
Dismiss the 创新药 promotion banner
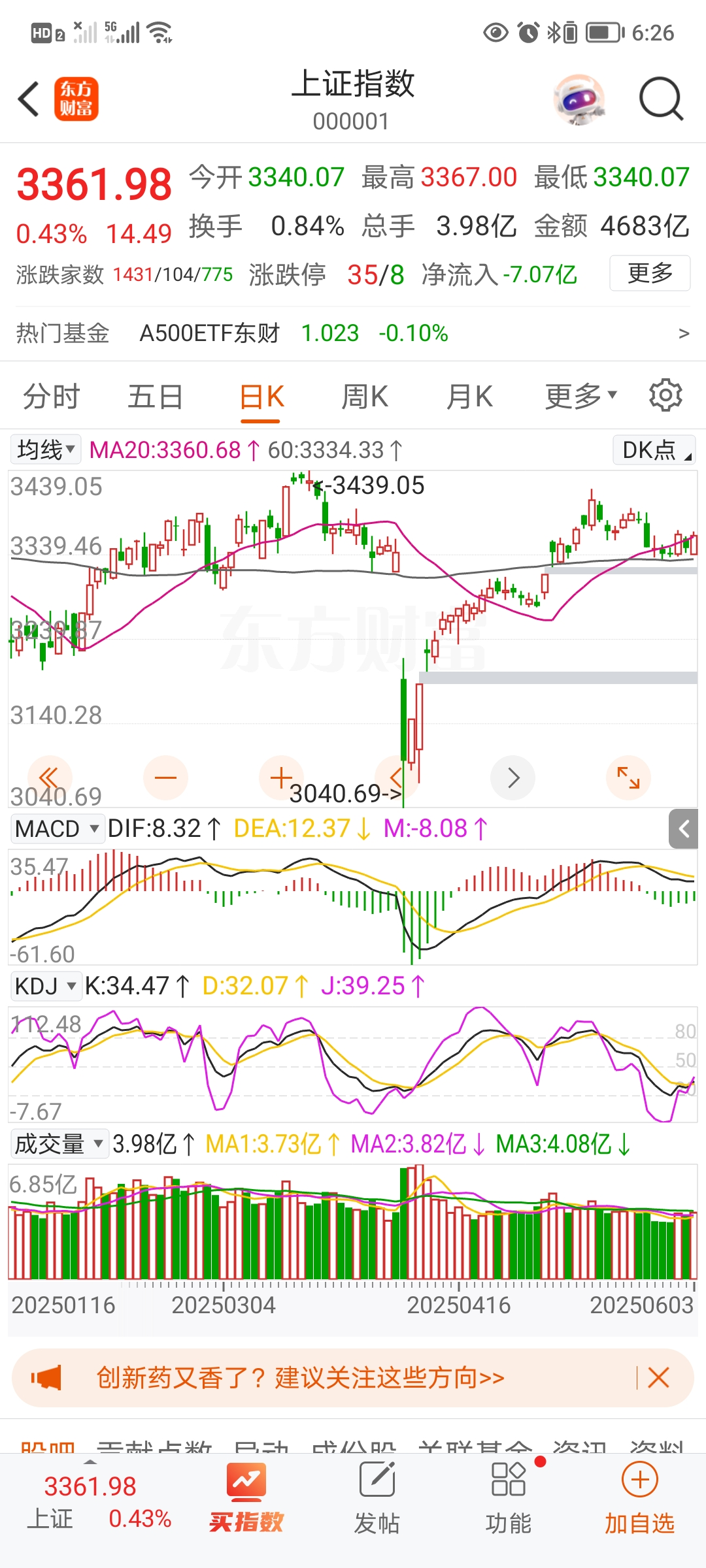(658, 1378)
